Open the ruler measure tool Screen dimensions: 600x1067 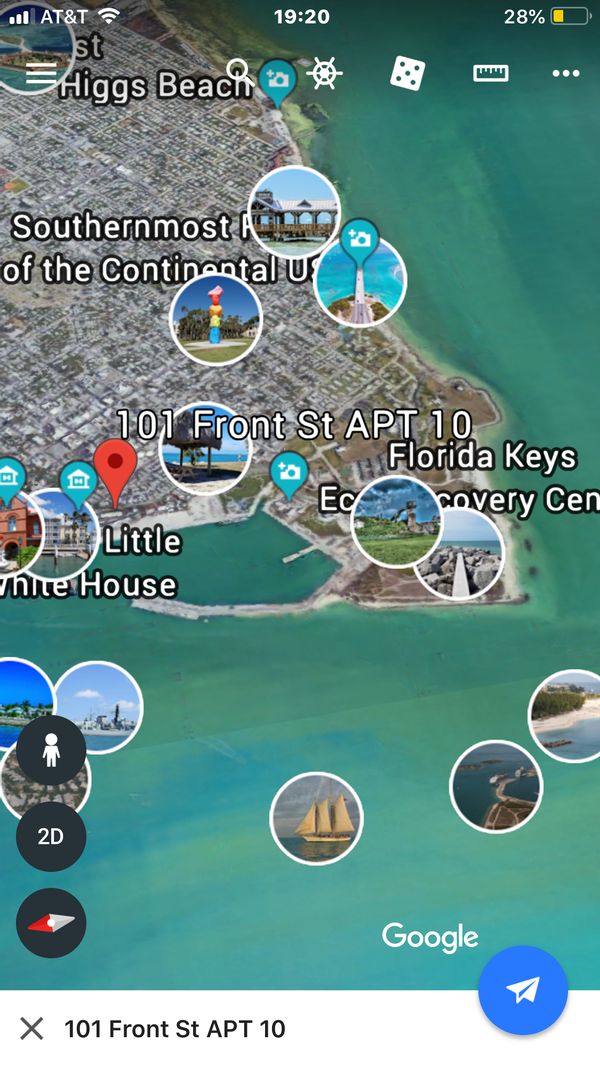490,74
